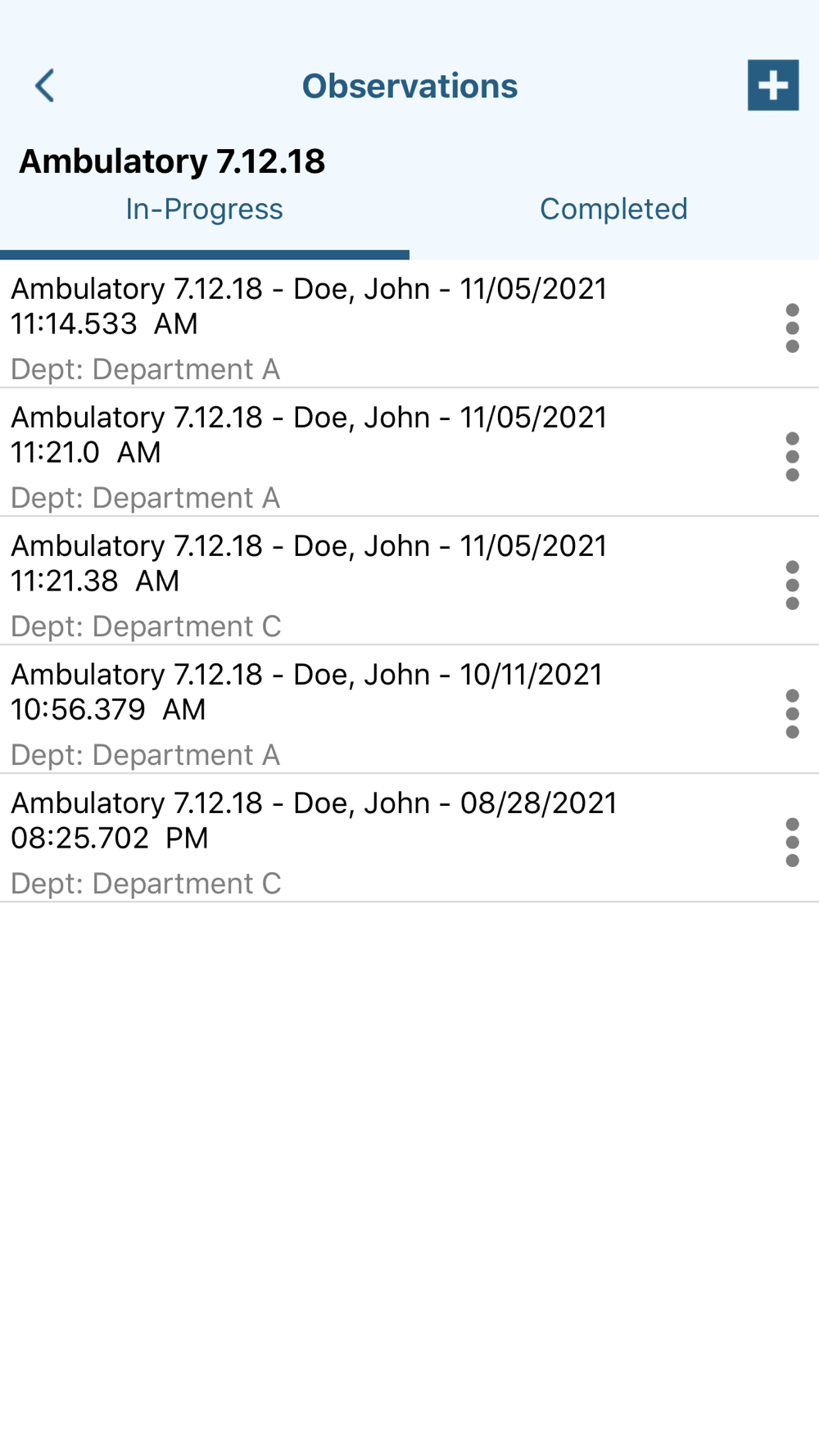Switch to the Completed tab
This screenshot has height=1456, width=819.
[x=613, y=210]
